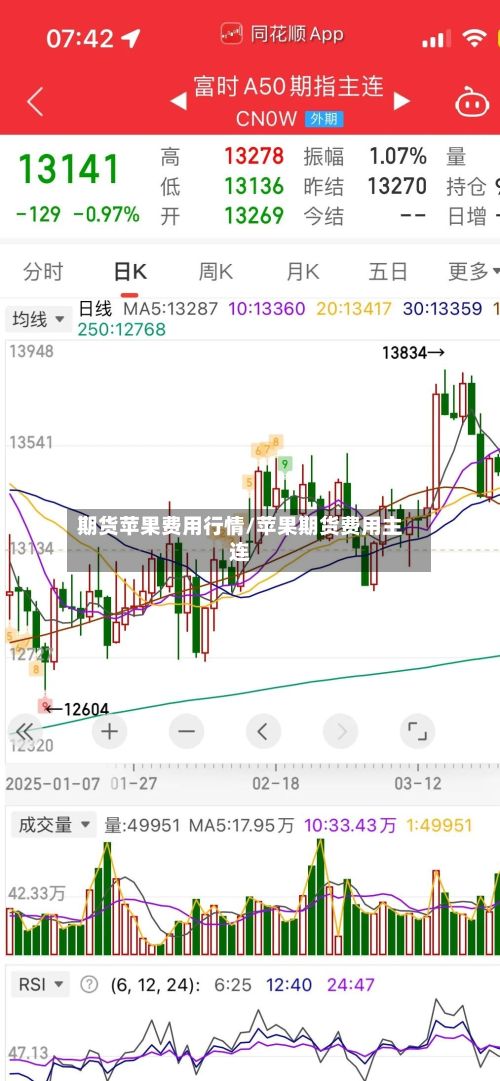Open the robot assistant icon
The height and width of the screenshot is (1081, 500).
472,102
